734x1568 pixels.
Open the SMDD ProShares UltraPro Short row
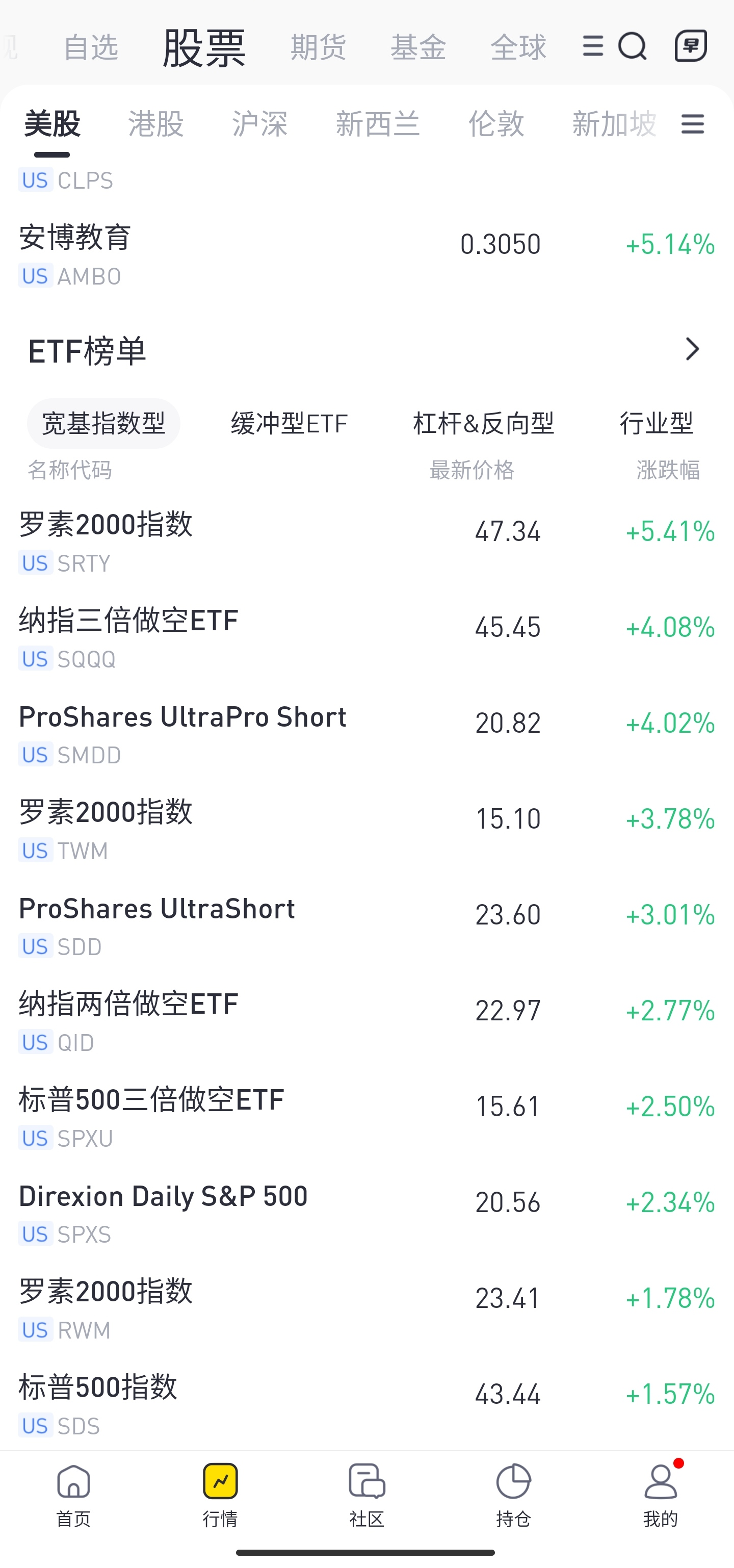tap(367, 734)
